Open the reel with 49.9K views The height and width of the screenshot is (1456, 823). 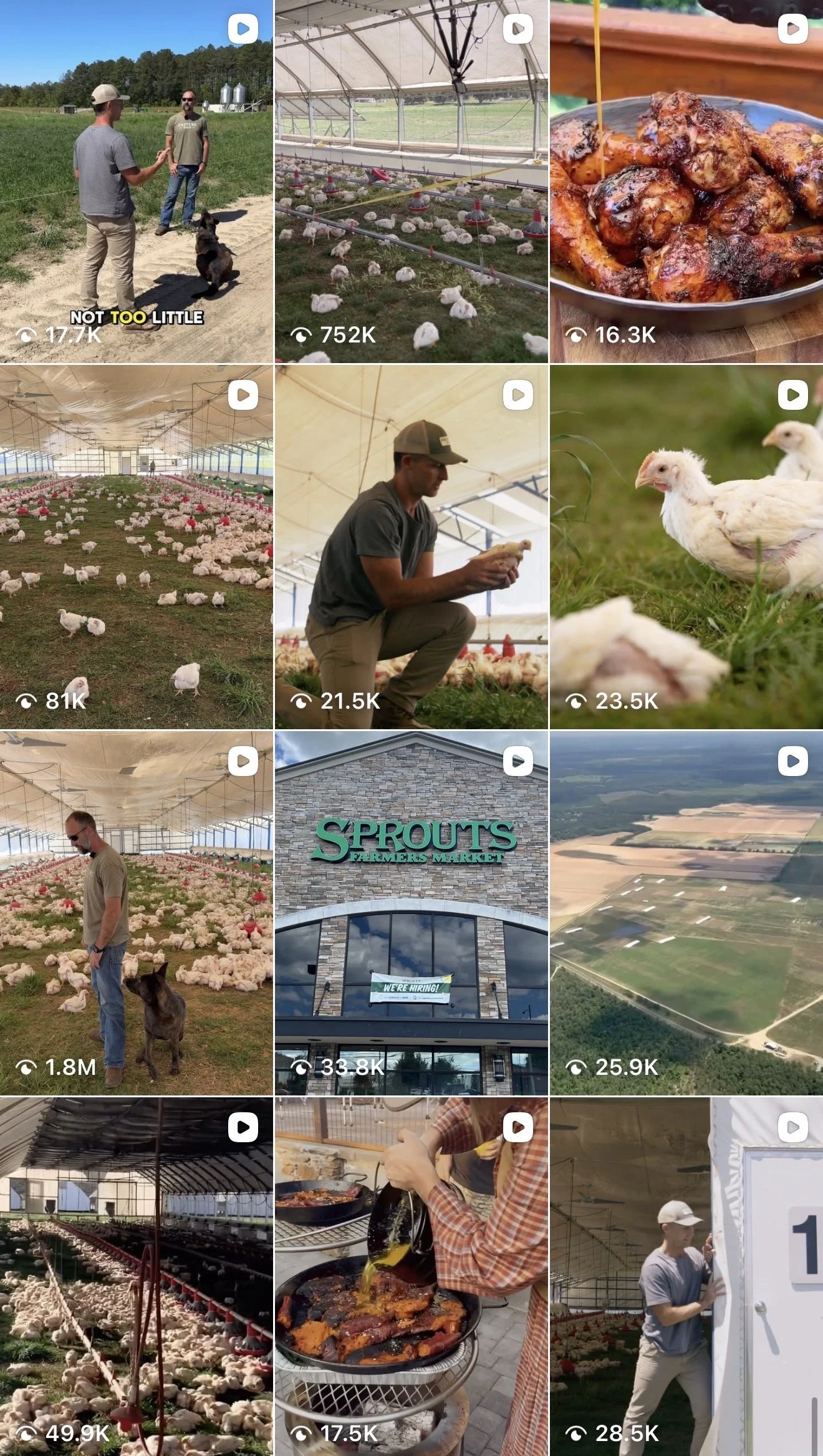(x=137, y=1277)
